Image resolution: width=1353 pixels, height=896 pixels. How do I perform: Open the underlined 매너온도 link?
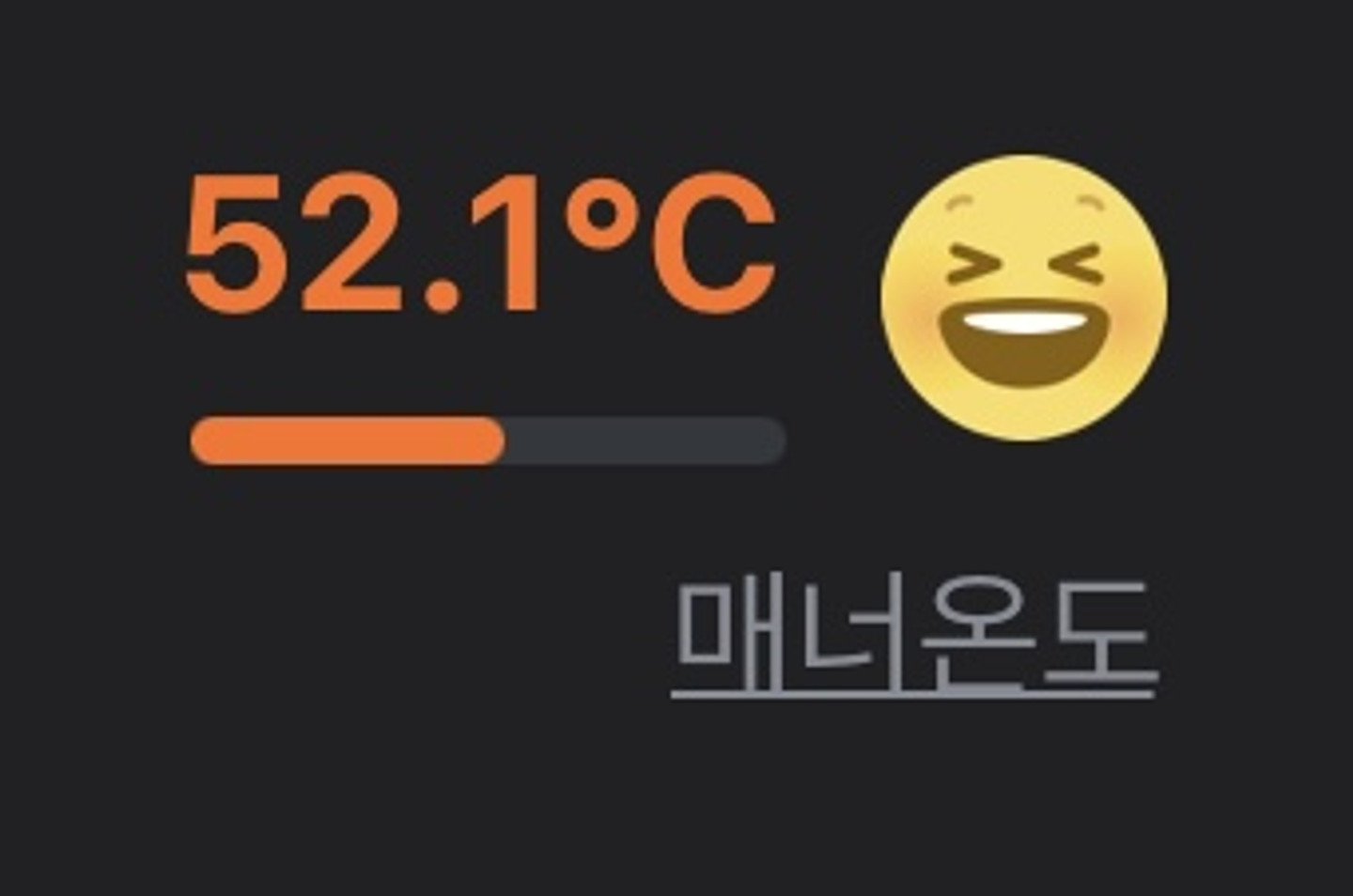pyautogui.click(x=913, y=636)
